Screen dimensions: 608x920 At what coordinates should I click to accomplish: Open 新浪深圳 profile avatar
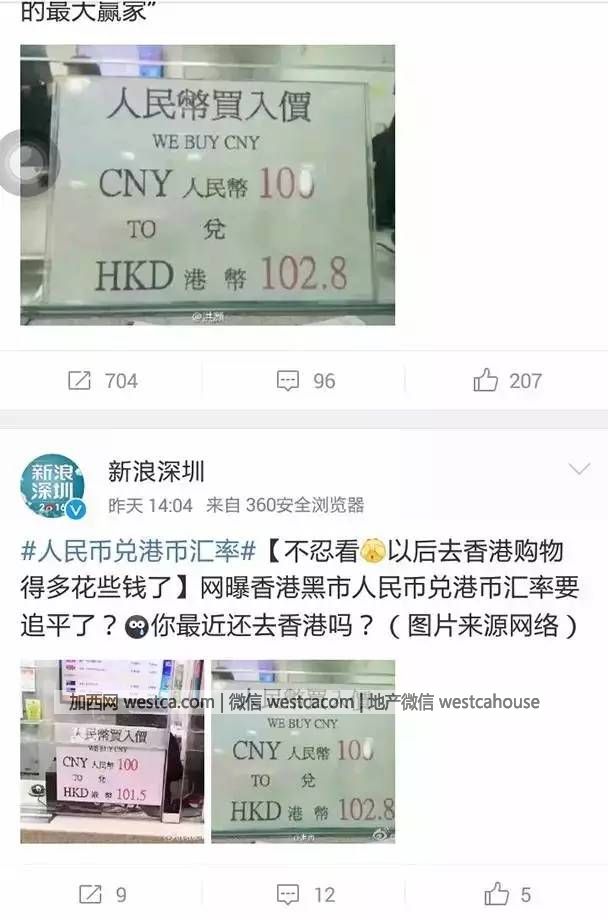(x=51, y=486)
